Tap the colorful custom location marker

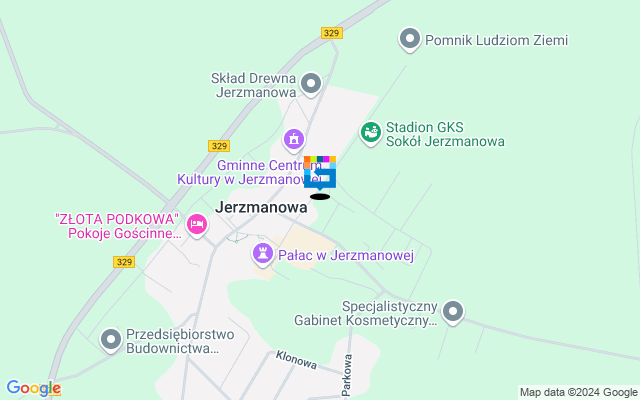[320, 174]
